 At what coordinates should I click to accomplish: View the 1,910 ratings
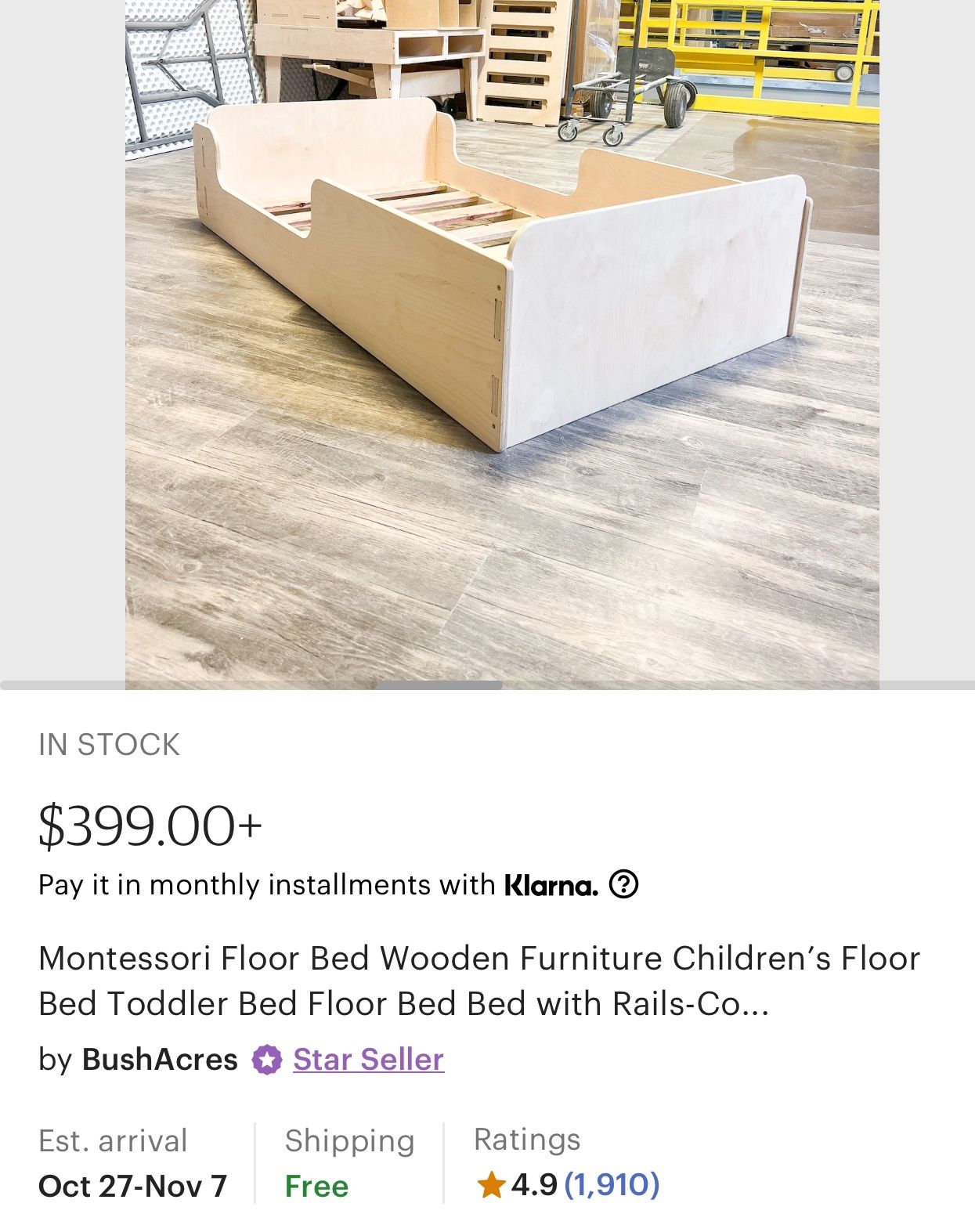pos(612,1184)
